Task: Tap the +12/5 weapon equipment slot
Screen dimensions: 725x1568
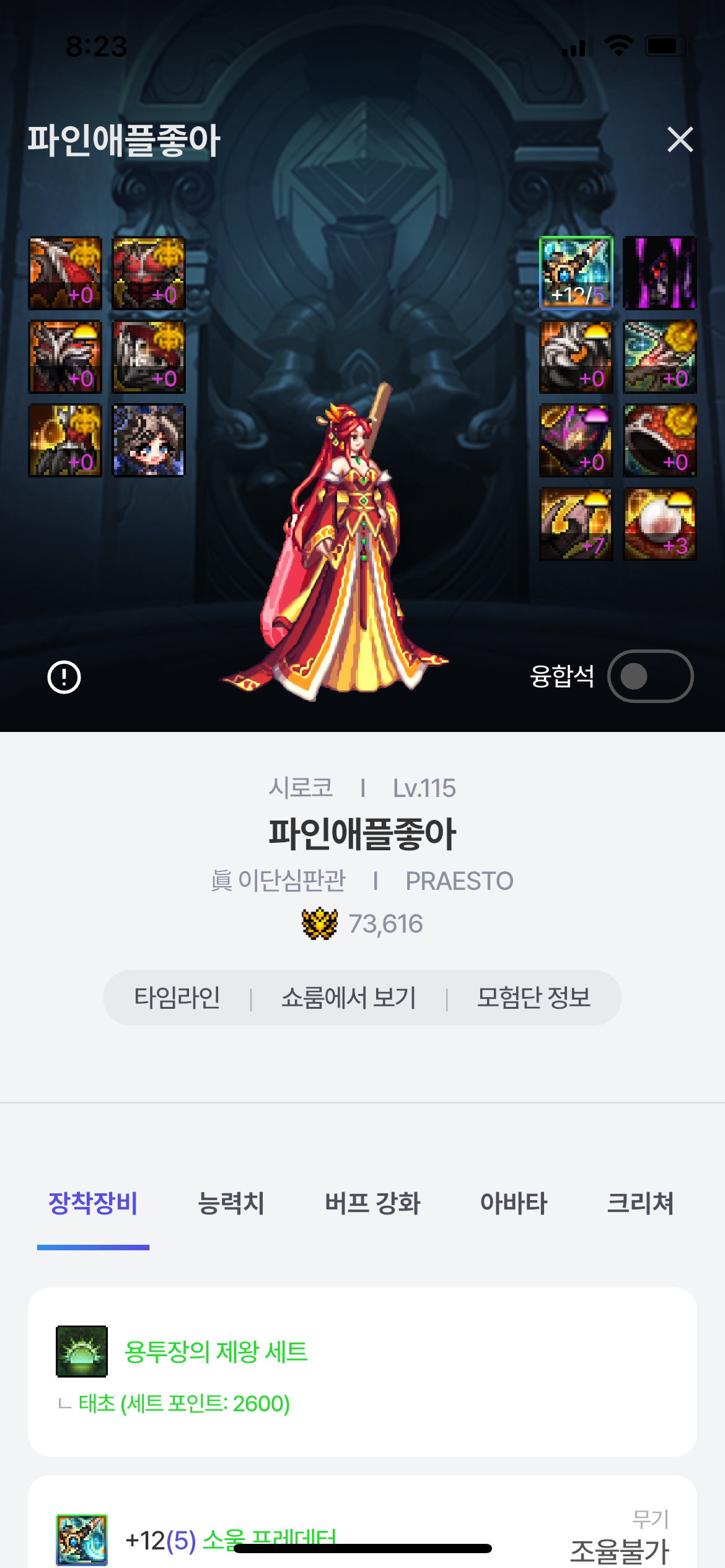Action: pyautogui.click(x=576, y=273)
